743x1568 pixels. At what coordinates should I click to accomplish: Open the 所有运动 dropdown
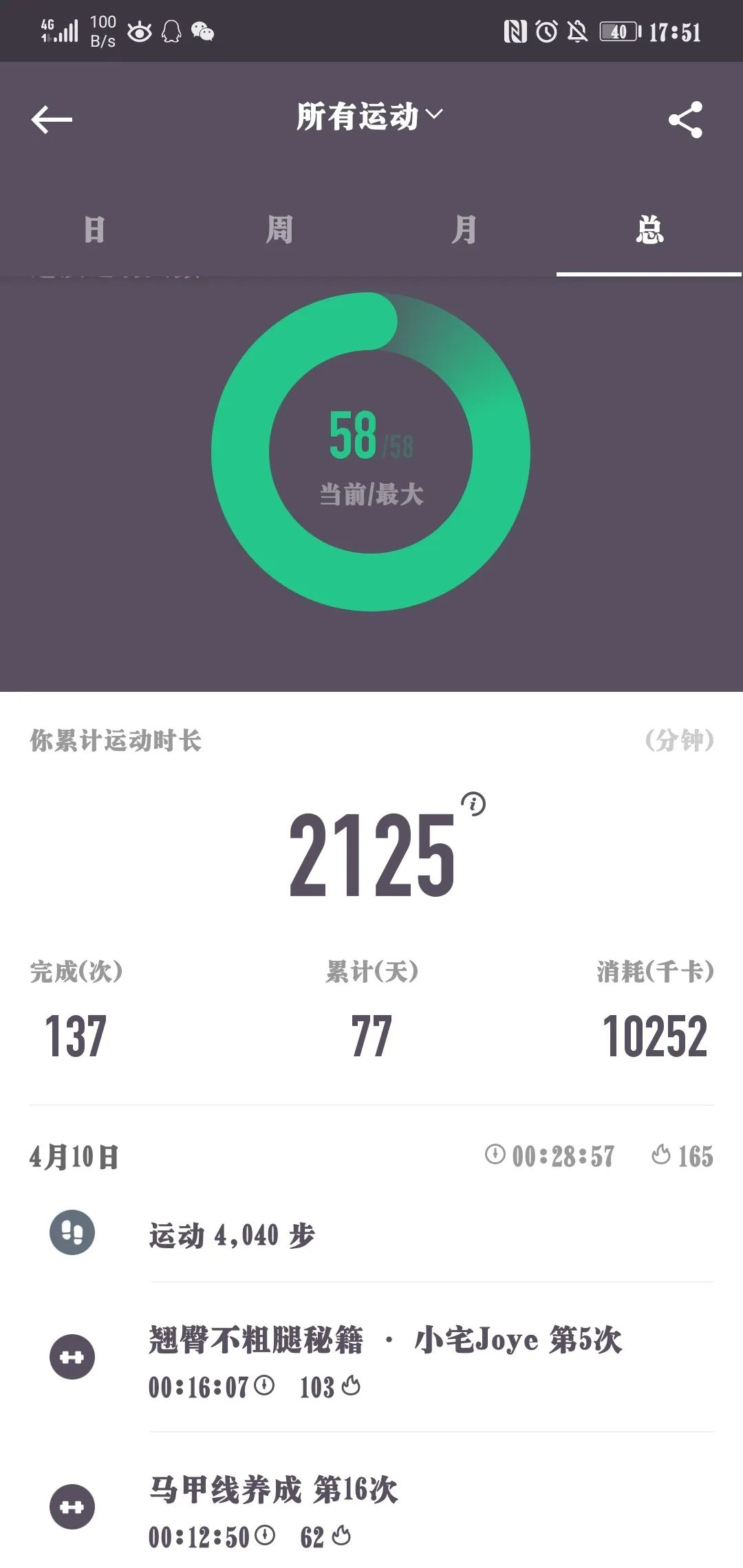370,116
